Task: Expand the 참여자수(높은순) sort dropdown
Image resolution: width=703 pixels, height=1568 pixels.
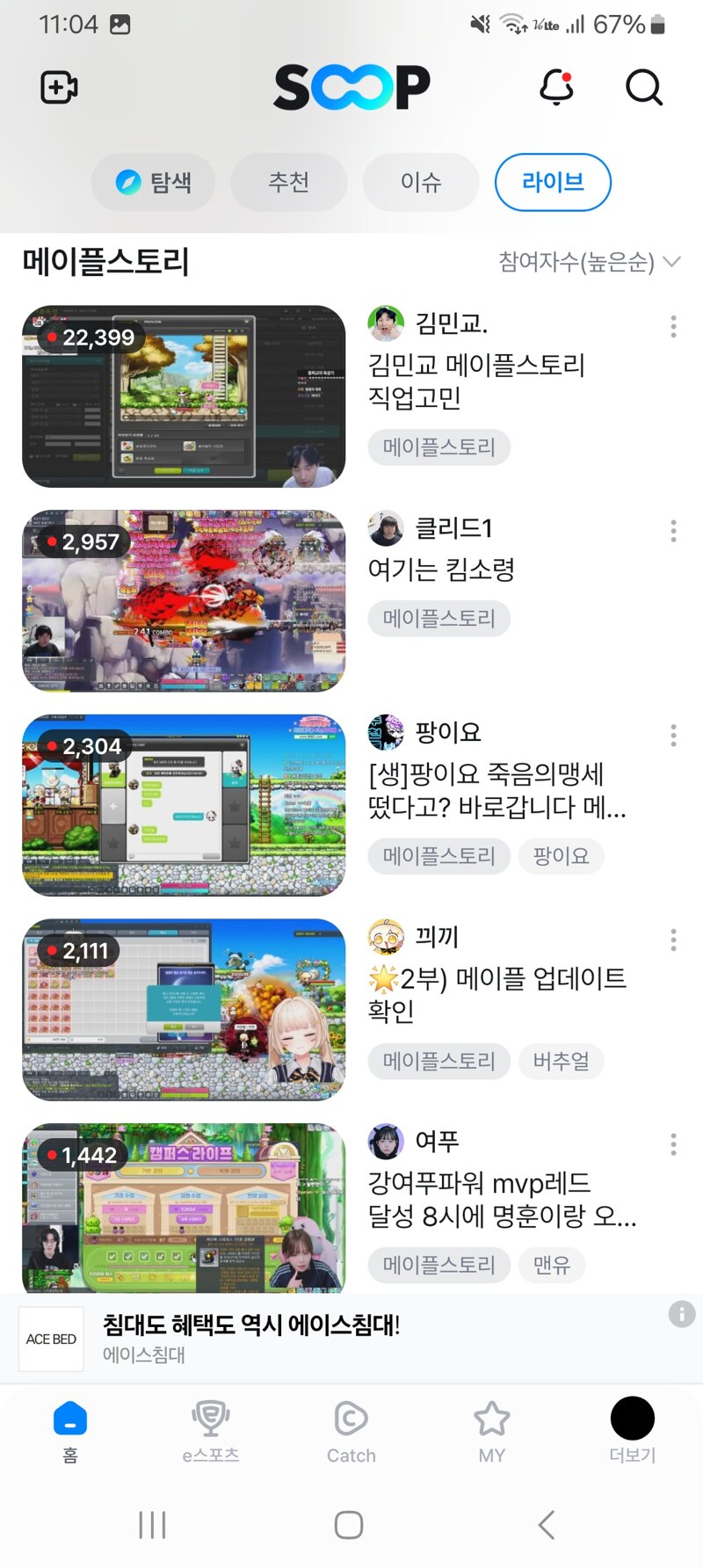Action: coord(590,262)
